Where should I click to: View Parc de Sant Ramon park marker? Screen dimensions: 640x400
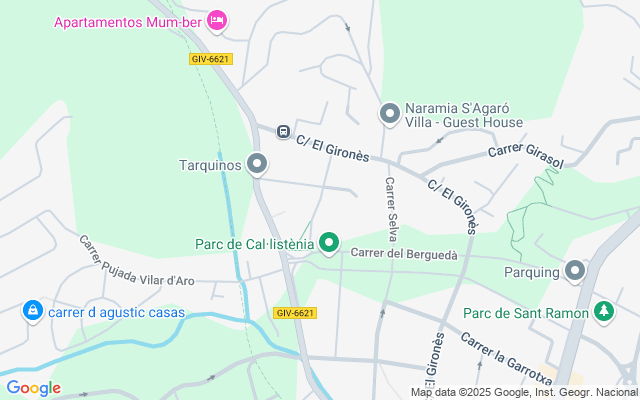tap(603, 312)
